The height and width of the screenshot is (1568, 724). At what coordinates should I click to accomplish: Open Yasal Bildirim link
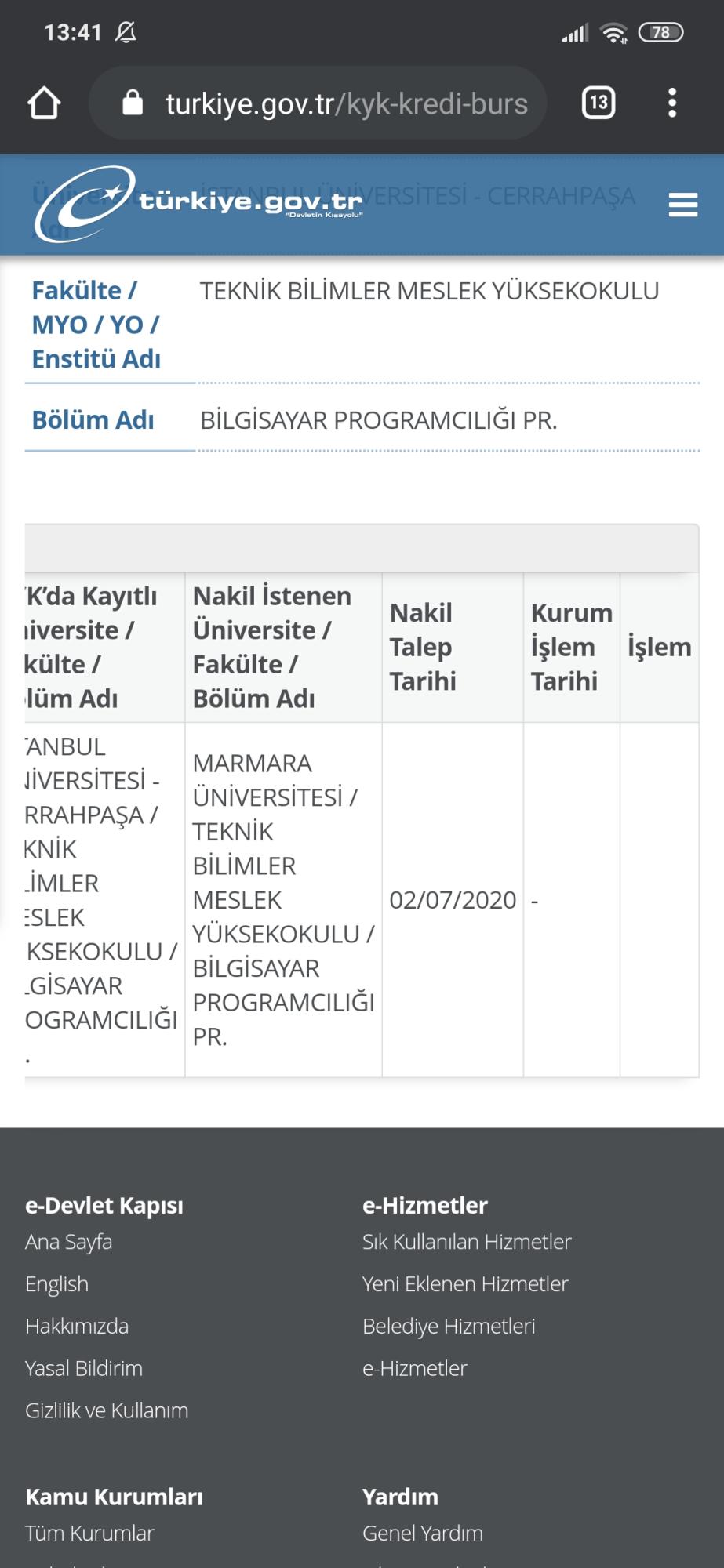coord(84,1369)
